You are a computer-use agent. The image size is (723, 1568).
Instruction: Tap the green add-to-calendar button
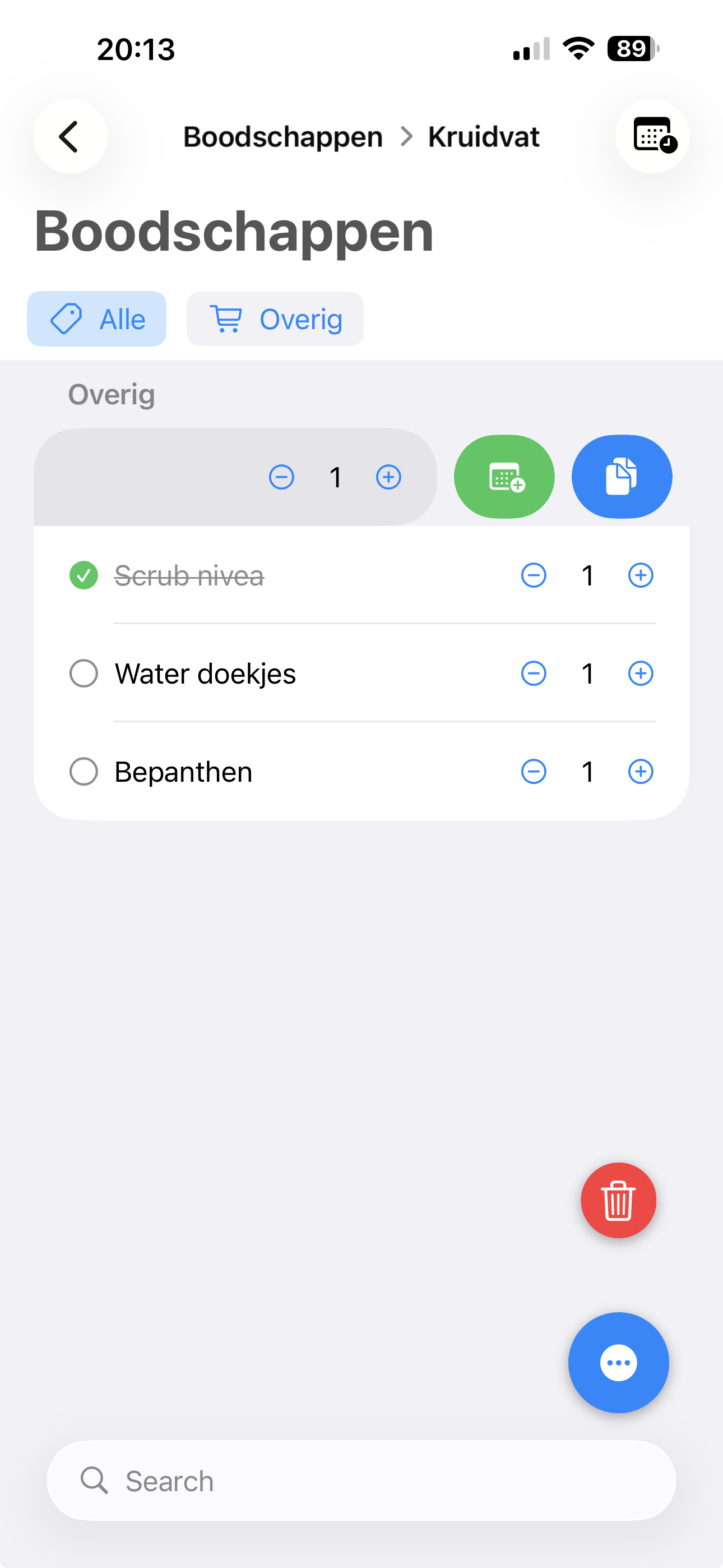pos(504,477)
